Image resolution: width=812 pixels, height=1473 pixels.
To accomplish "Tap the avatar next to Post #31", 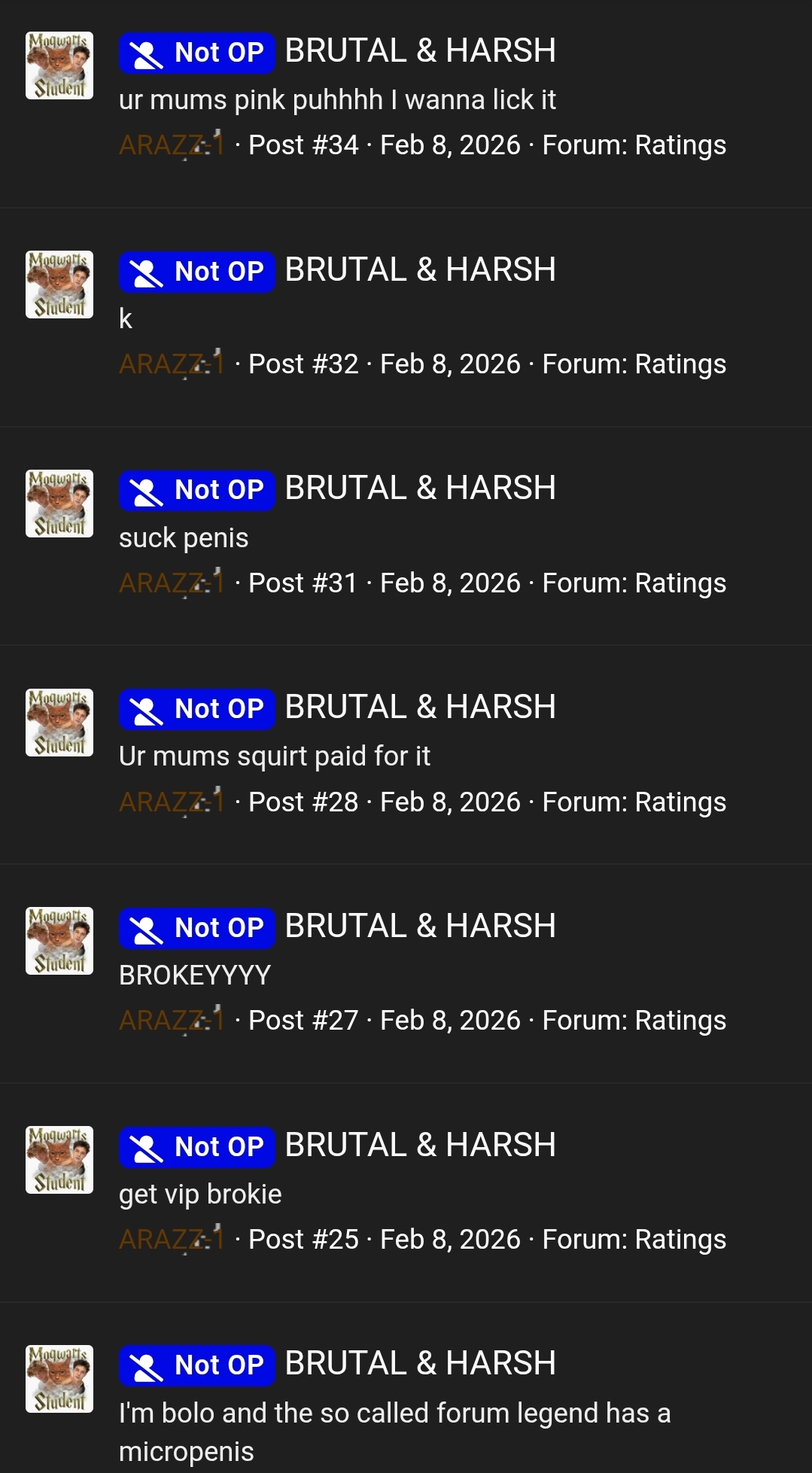I will [x=59, y=504].
